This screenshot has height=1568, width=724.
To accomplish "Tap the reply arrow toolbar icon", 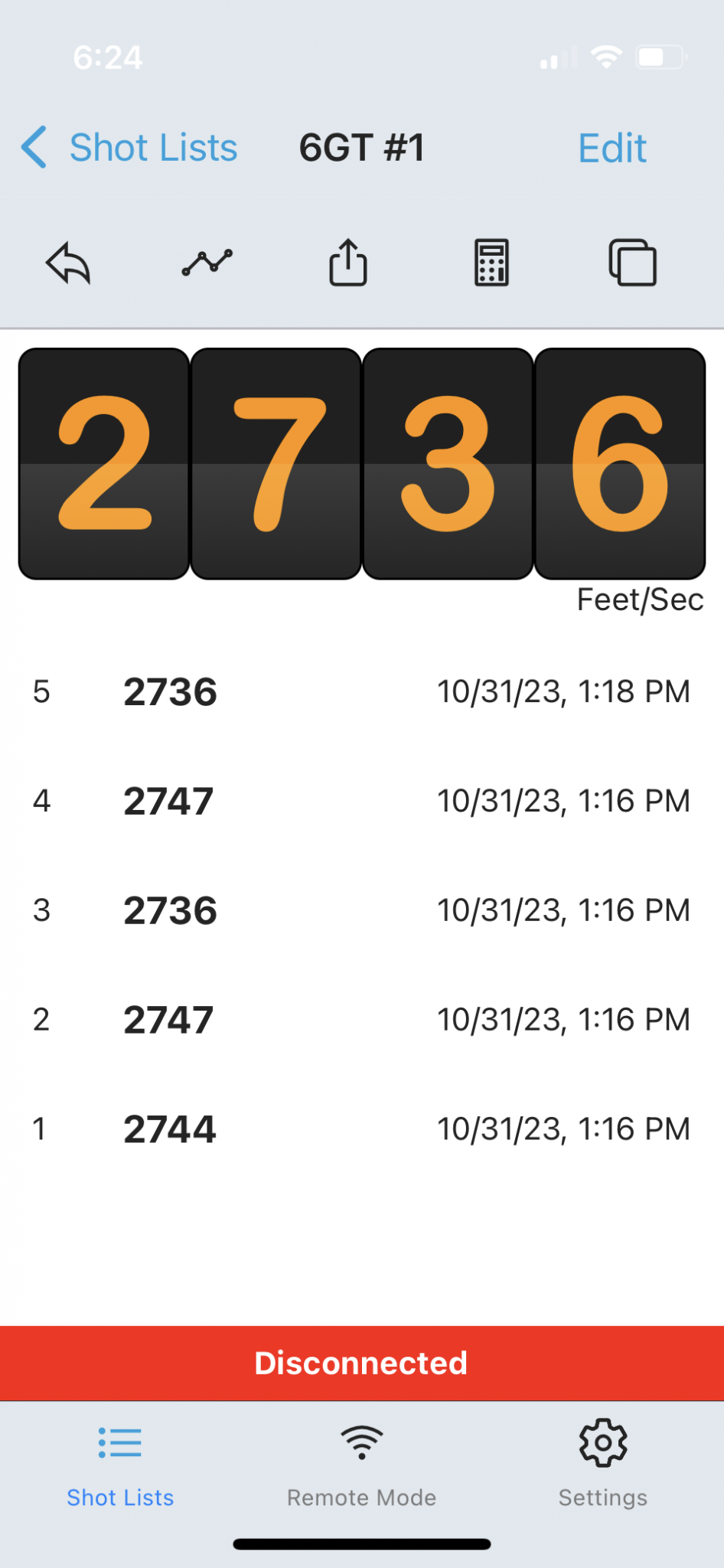I will 68,263.
